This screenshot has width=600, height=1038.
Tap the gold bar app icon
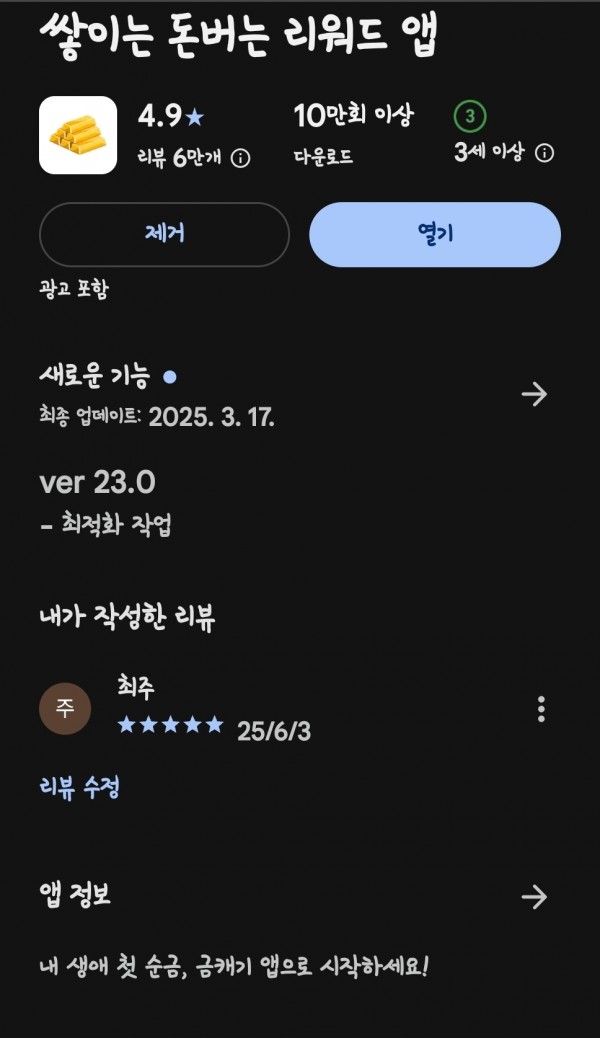pos(78,135)
